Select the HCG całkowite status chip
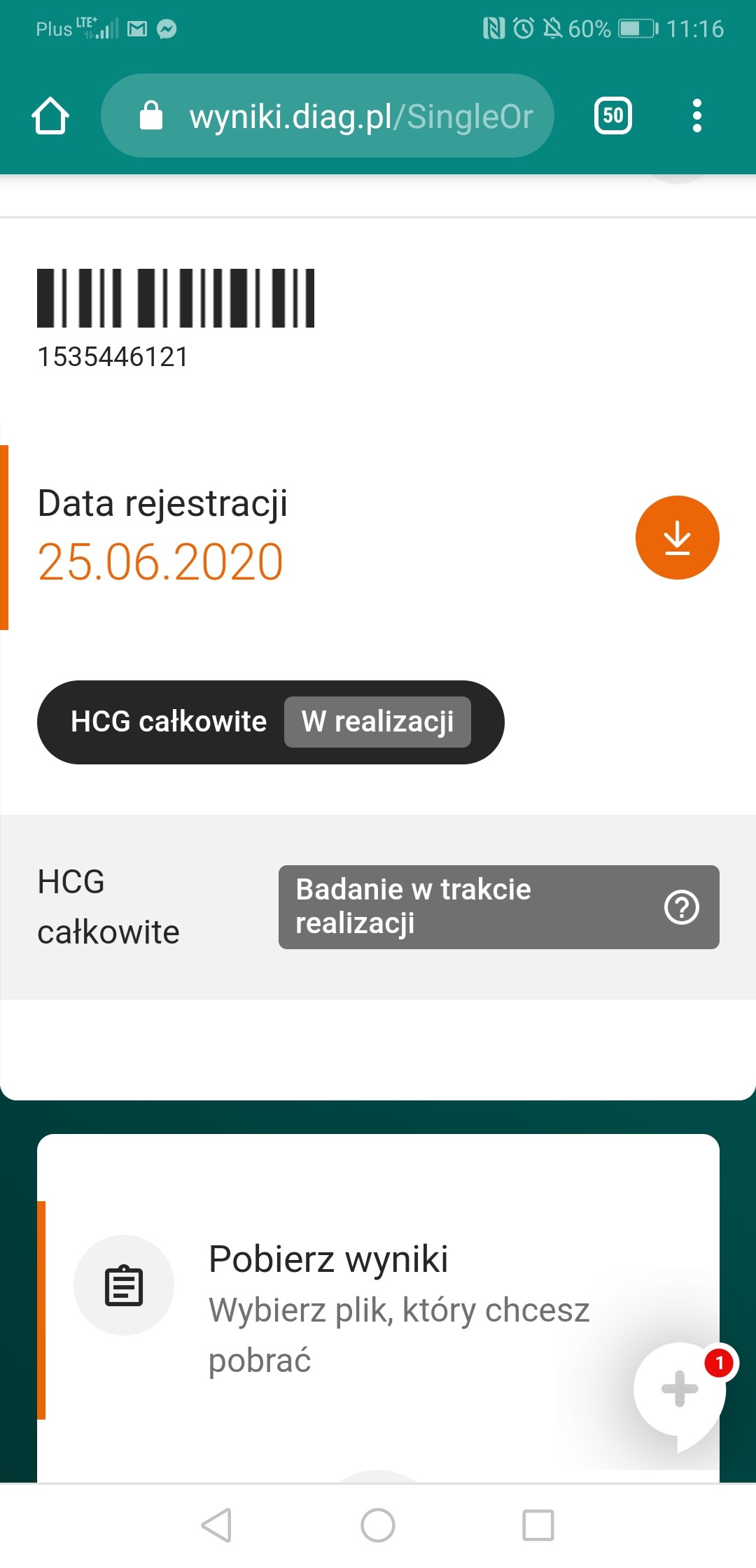Image resolution: width=756 pixels, height=1568 pixels. click(x=270, y=722)
